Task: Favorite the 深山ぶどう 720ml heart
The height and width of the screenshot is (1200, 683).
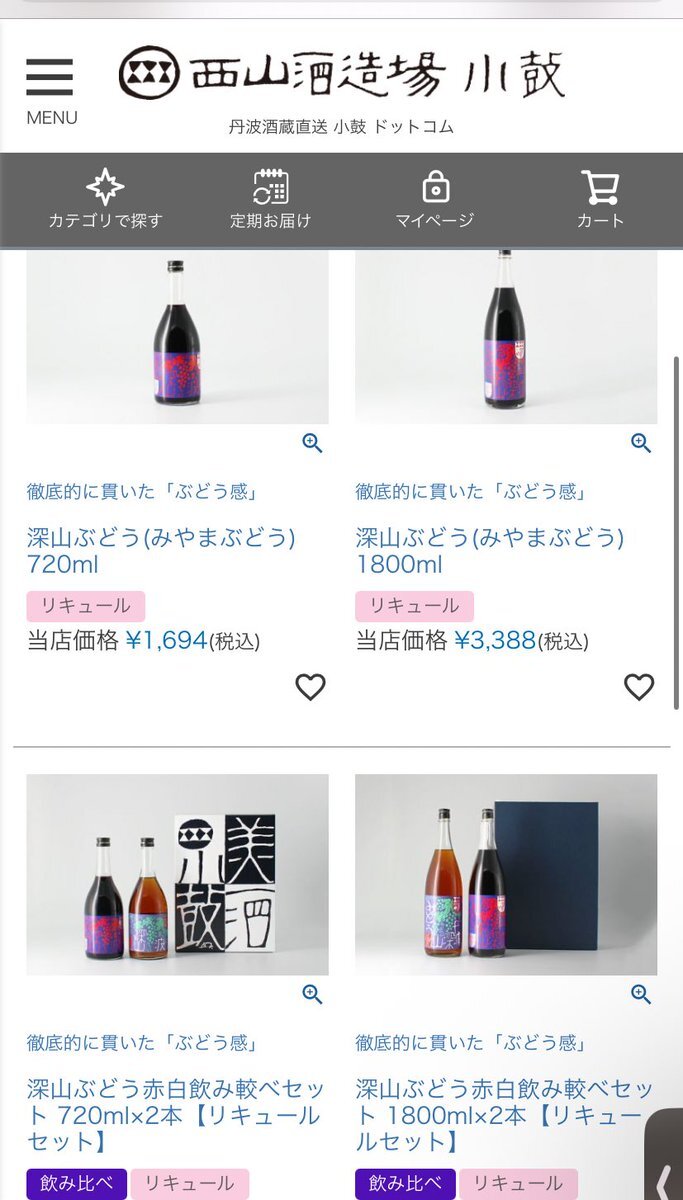Action: [310, 687]
